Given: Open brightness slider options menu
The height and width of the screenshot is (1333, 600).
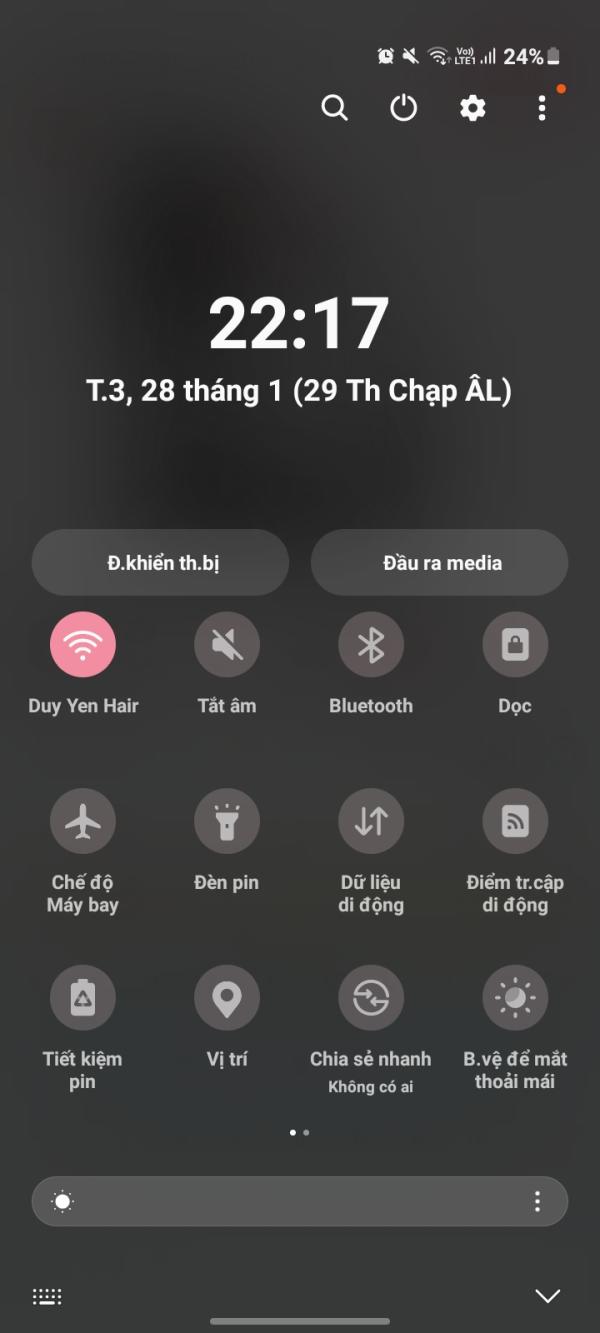Looking at the screenshot, I should [537, 1201].
